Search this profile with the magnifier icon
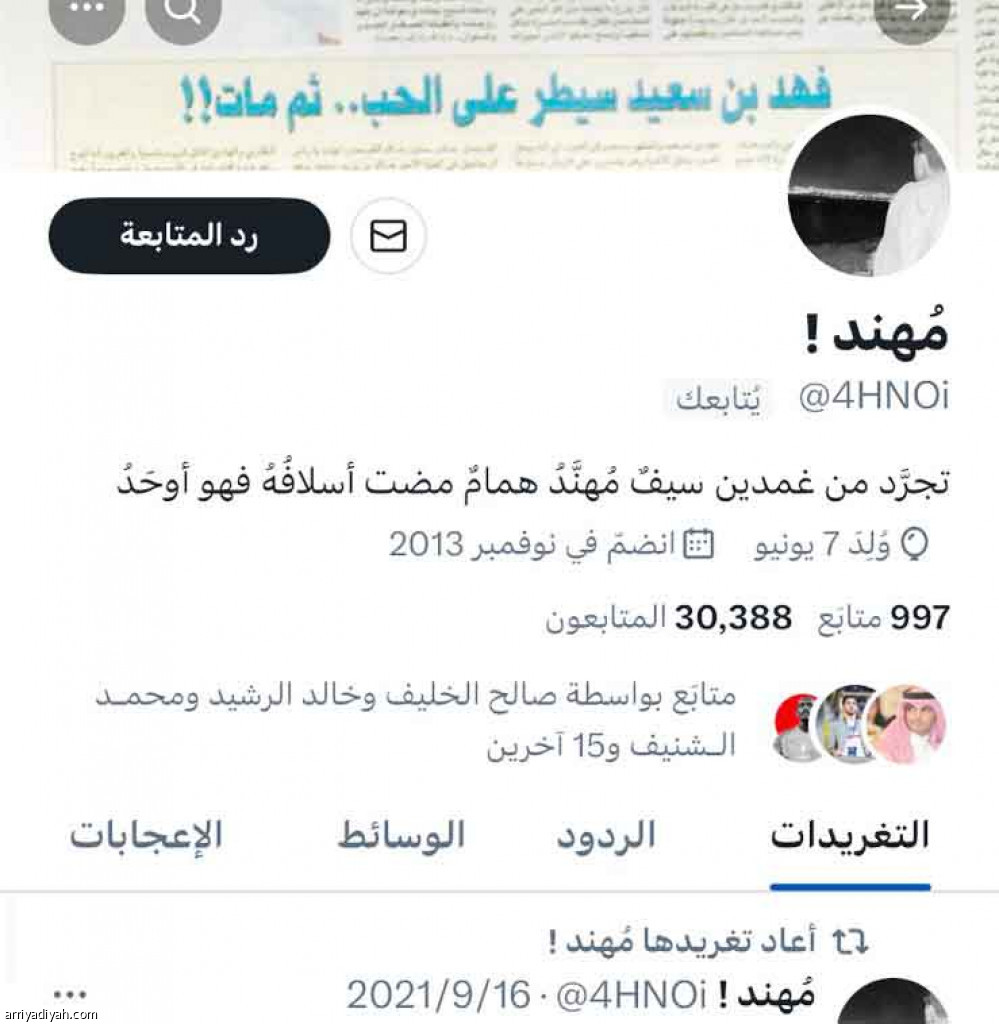 point(182,10)
